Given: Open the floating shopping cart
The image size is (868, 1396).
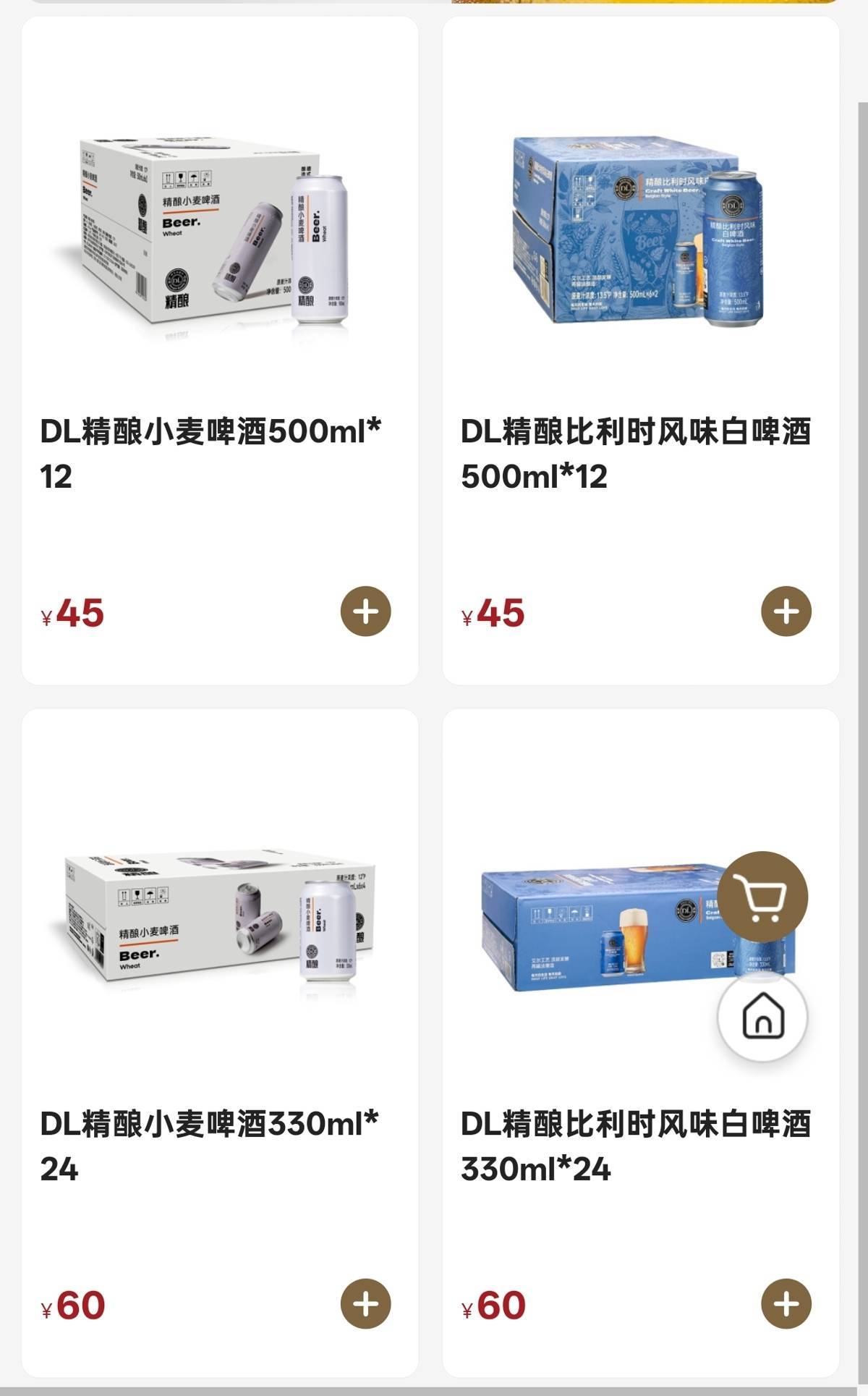Looking at the screenshot, I should (x=762, y=897).
